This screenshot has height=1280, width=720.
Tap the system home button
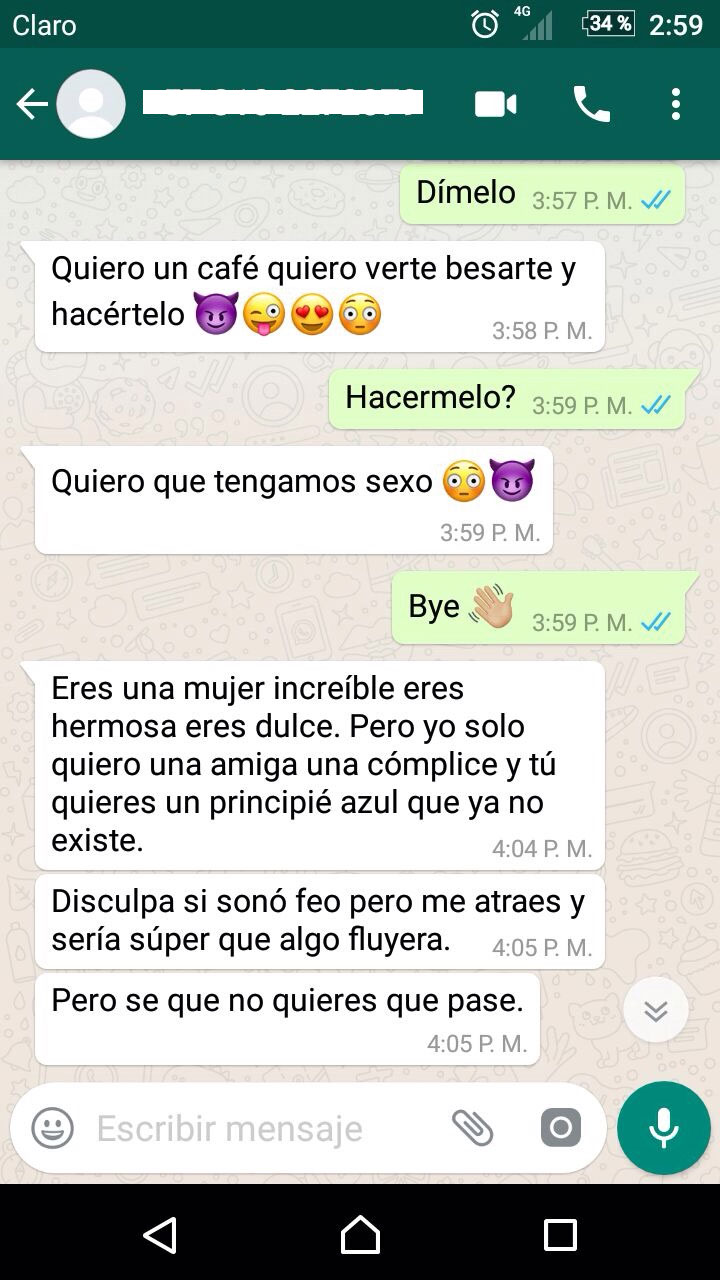tap(360, 1234)
